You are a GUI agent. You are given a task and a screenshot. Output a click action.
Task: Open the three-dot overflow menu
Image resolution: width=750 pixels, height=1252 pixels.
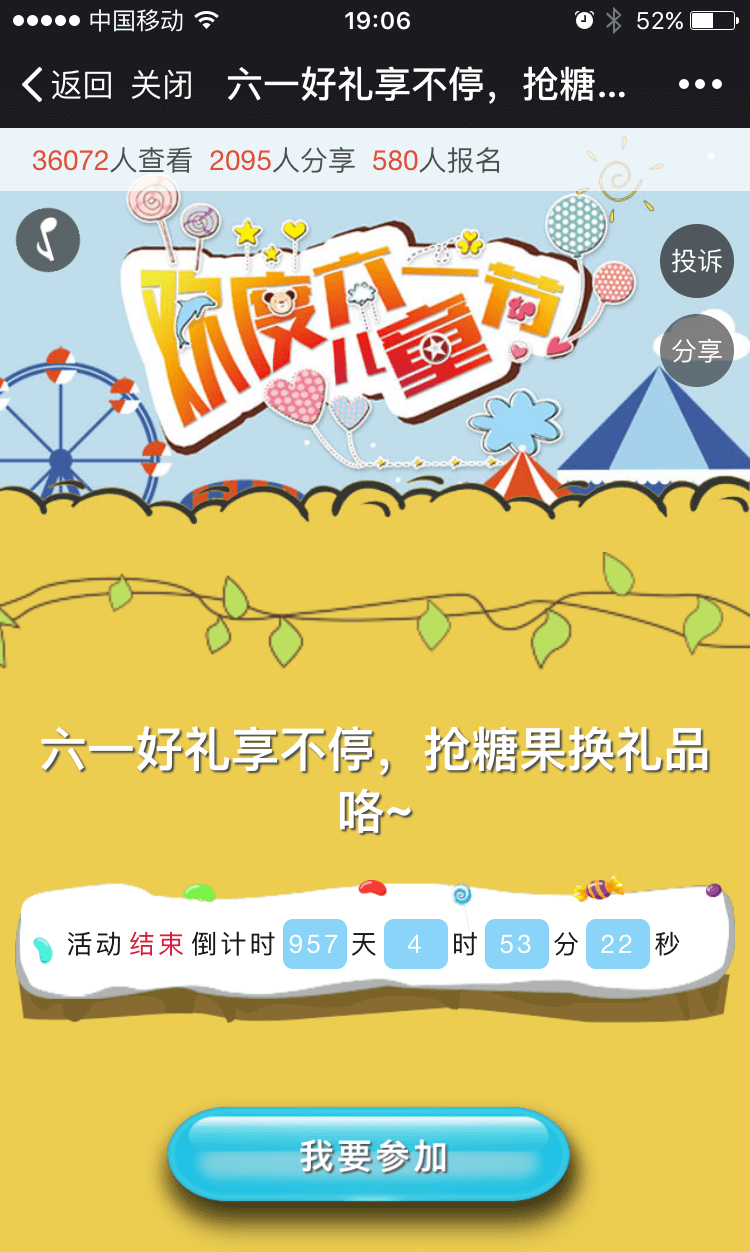click(700, 85)
